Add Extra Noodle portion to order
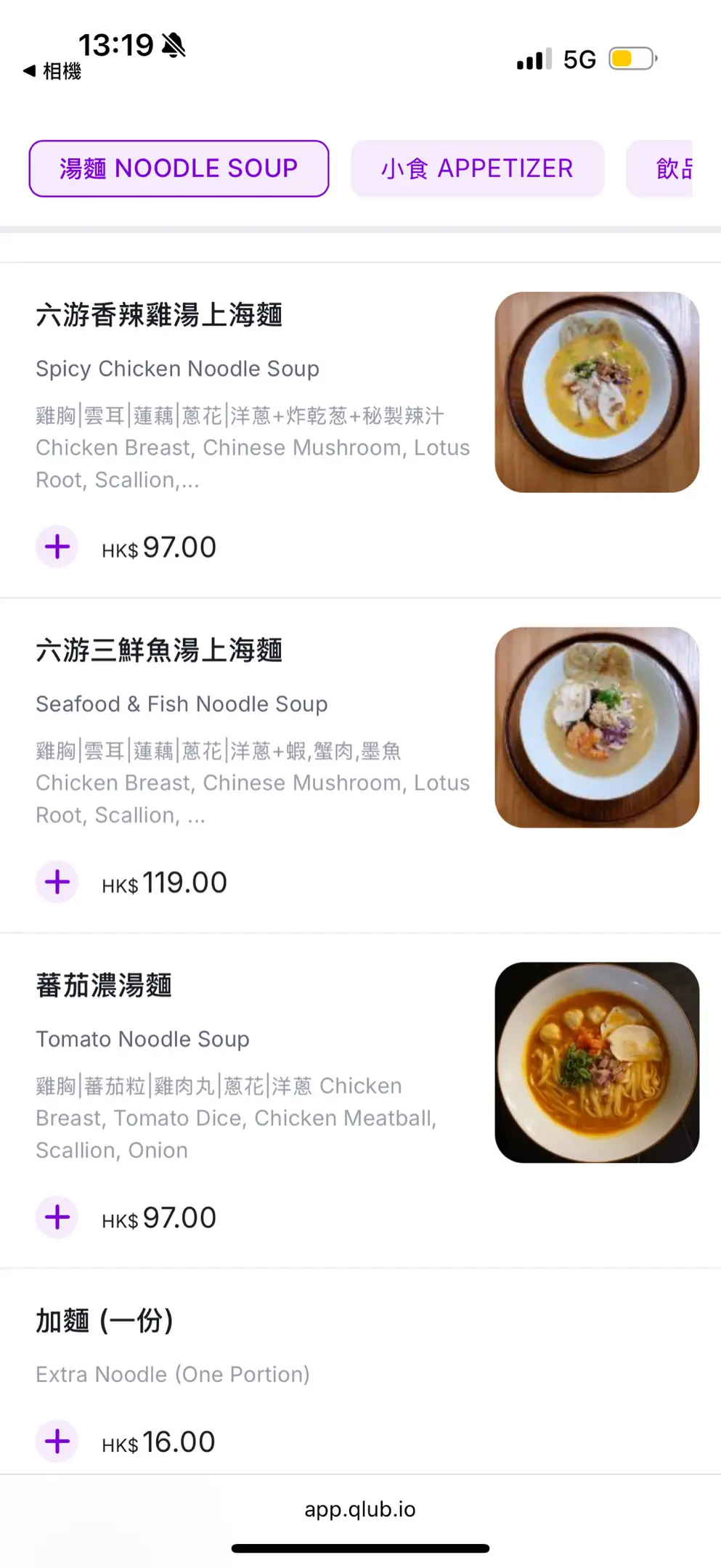Image resolution: width=721 pixels, height=1568 pixels. point(57,1442)
